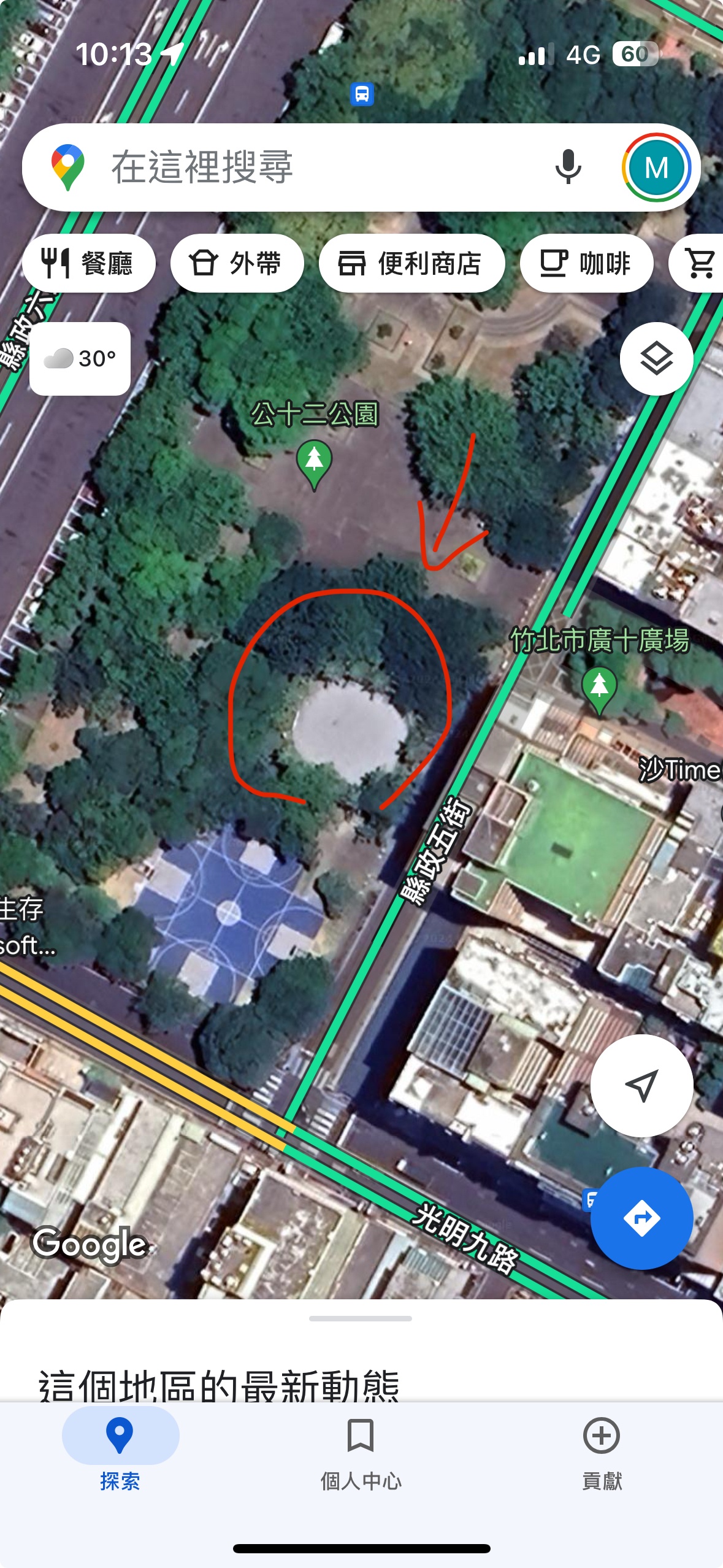Image resolution: width=723 pixels, height=1568 pixels.
Task: Open the map layers button
Action: [656, 358]
